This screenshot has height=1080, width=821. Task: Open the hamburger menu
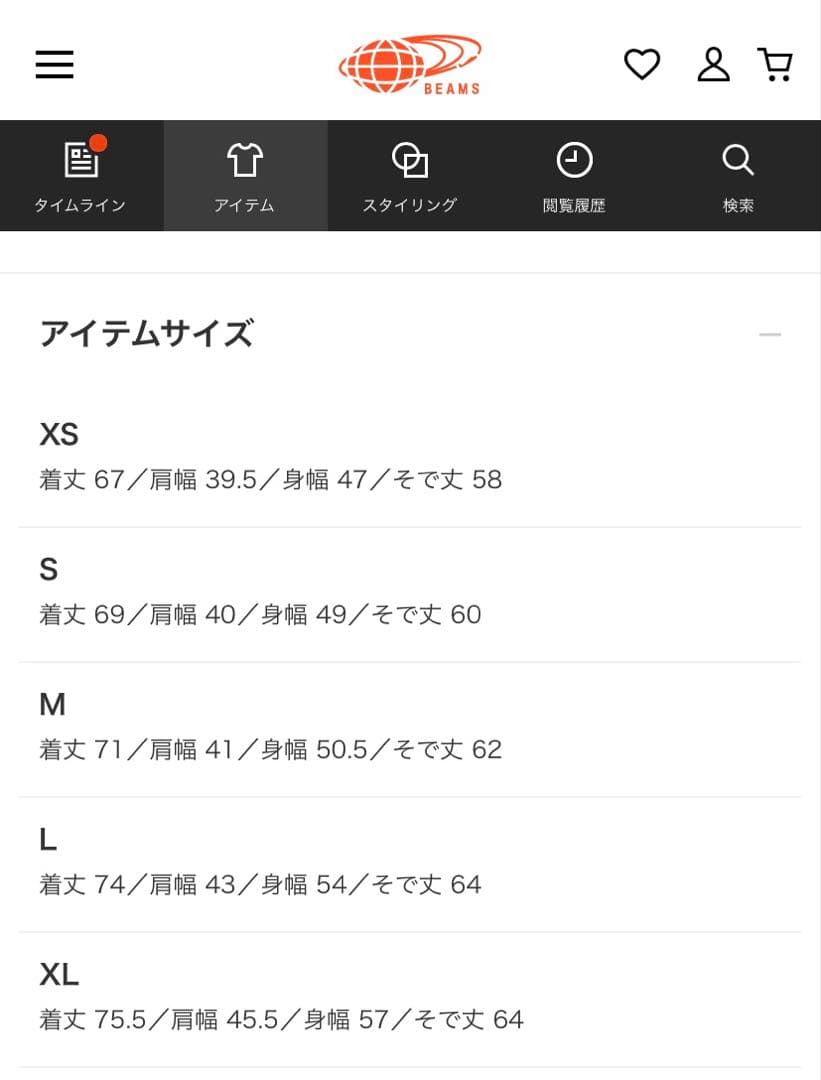[x=55, y=65]
